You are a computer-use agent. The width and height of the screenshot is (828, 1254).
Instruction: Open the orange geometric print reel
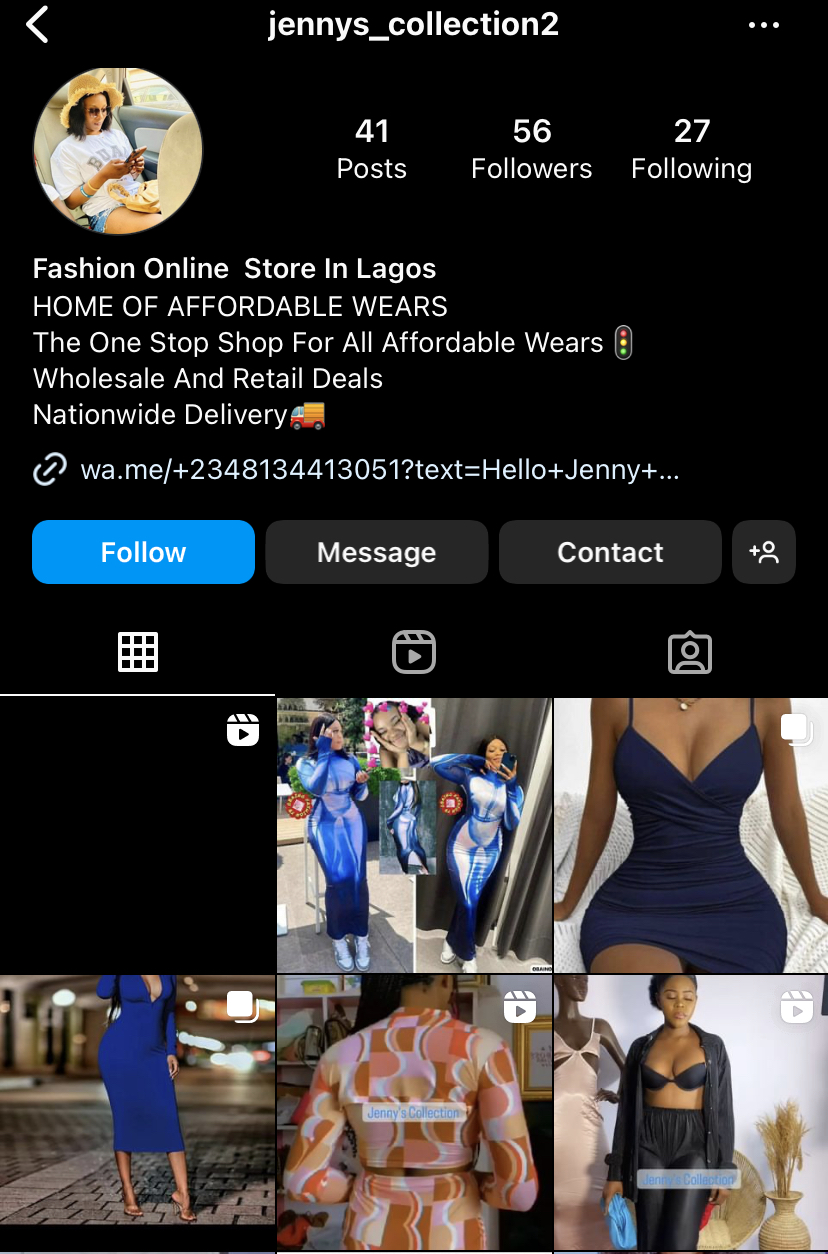coord(414,1112)
